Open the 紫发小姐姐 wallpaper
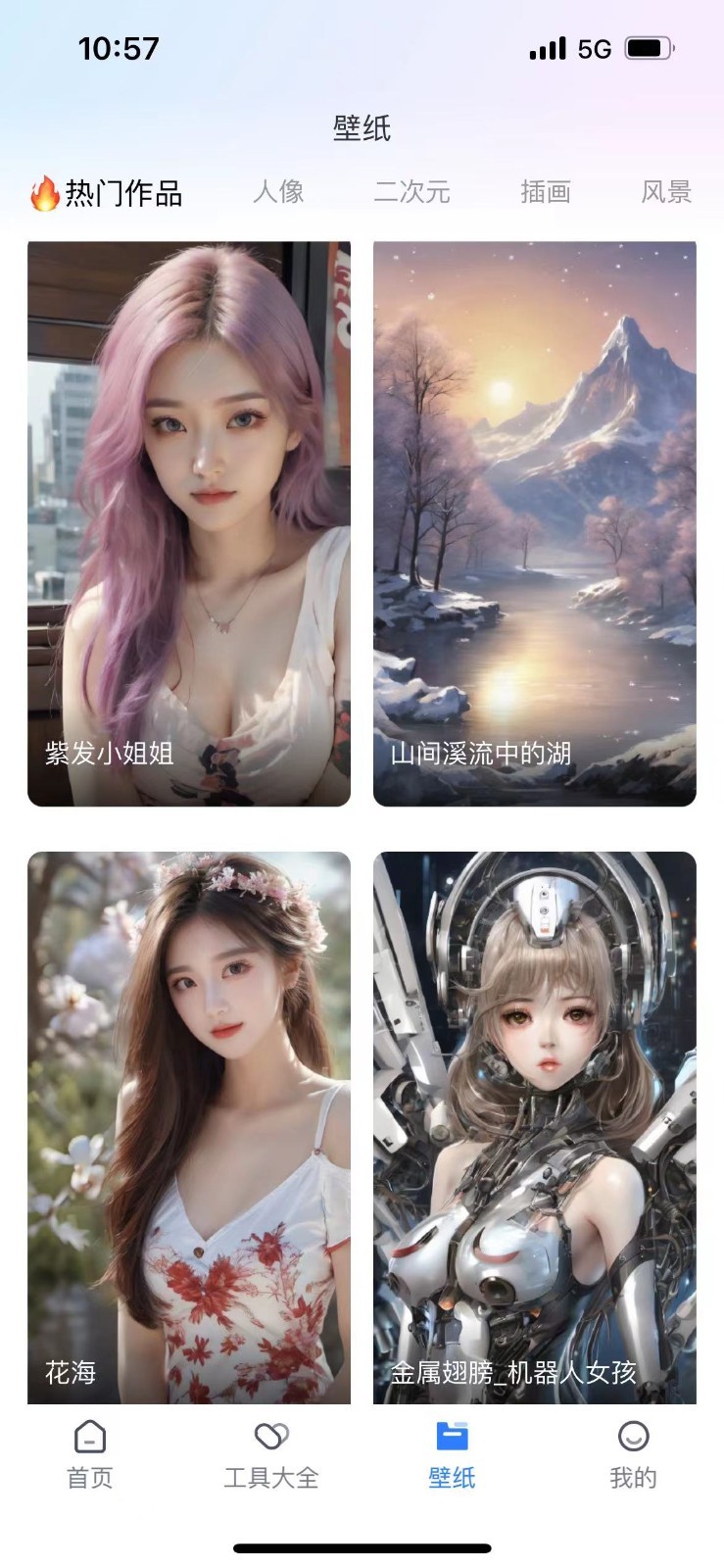 click(x=190, y=519)
